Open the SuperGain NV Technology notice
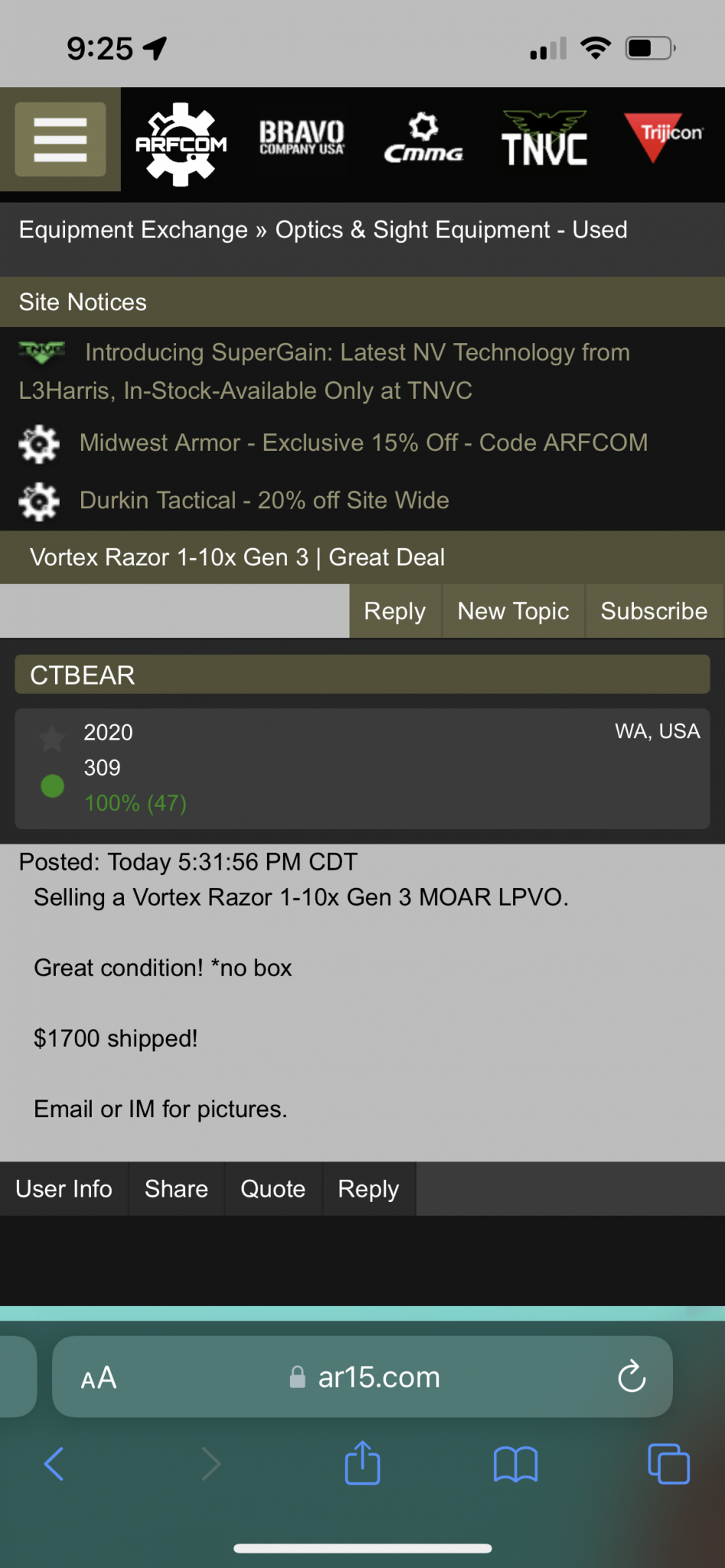This screenshot has width=725, height=1568. 357,353
